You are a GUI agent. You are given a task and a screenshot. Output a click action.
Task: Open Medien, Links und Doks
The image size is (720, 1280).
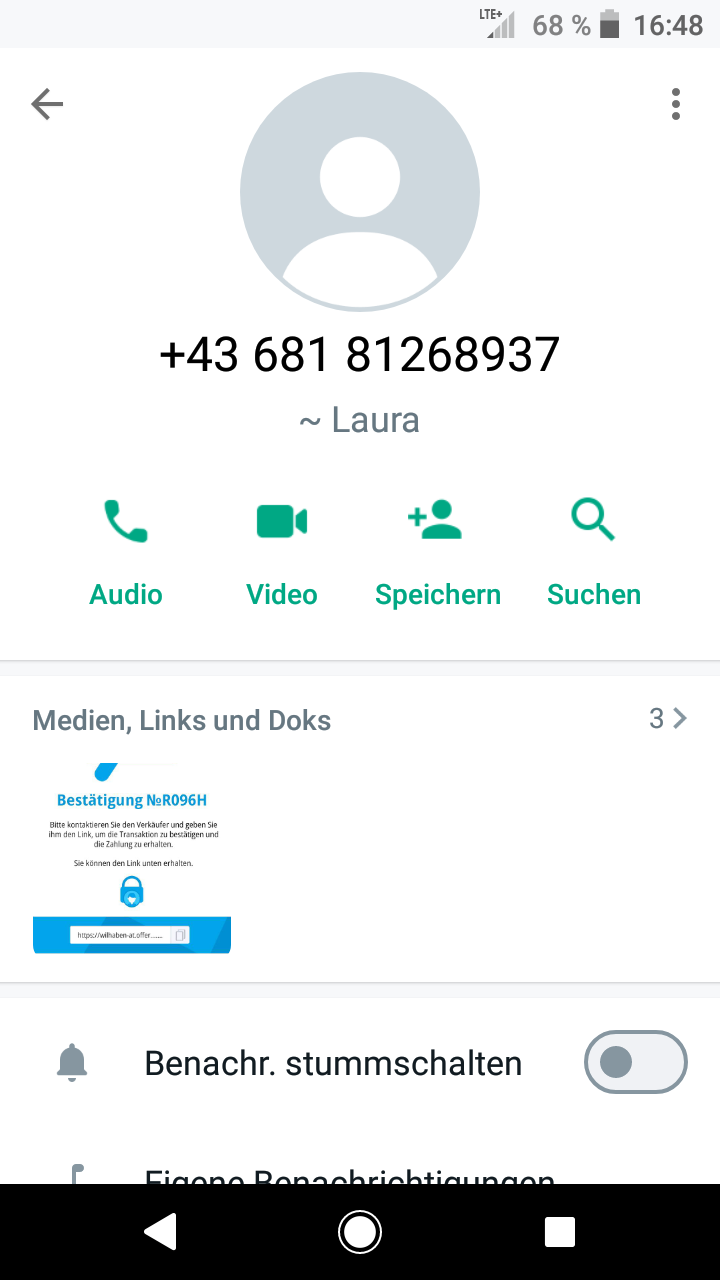click(x=360, y=720)
